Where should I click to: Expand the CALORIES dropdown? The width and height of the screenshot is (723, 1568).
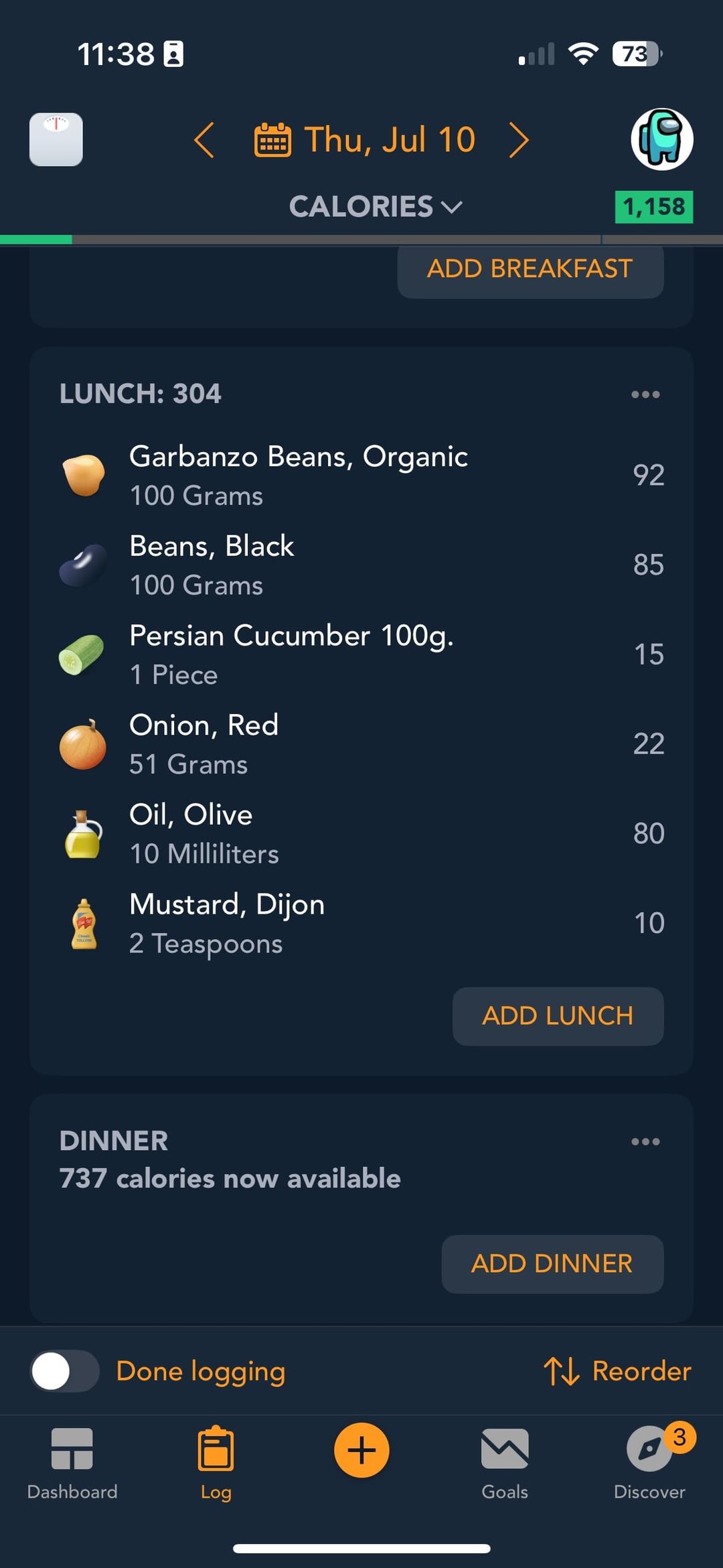click(376, 206)
